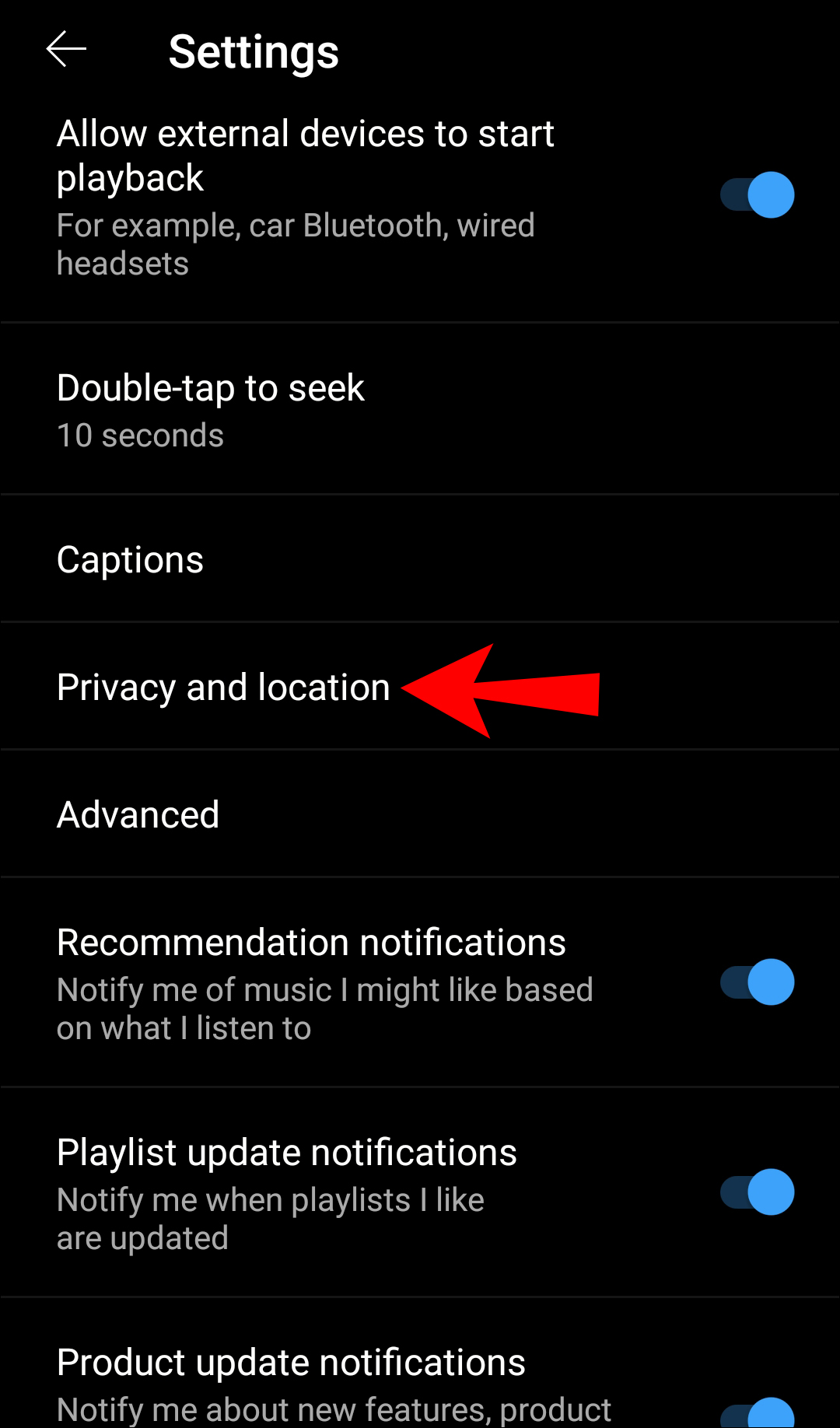The width and height of the screenshot is (840, 1428).
Task: Open the Captions settings
Action: click(x=131, y=560)
